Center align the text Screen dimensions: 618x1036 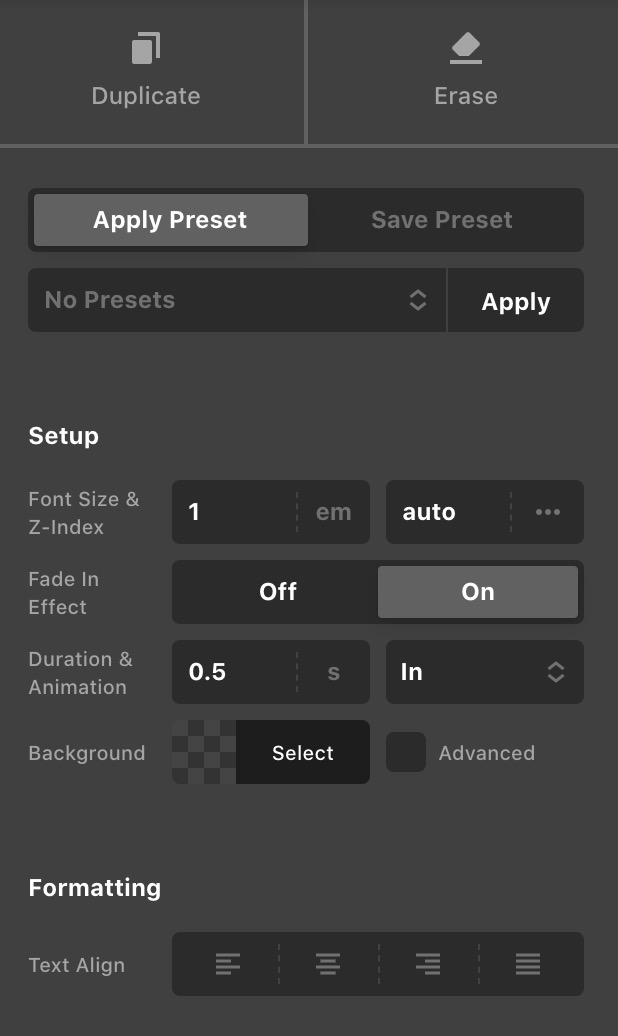(328, 964)
